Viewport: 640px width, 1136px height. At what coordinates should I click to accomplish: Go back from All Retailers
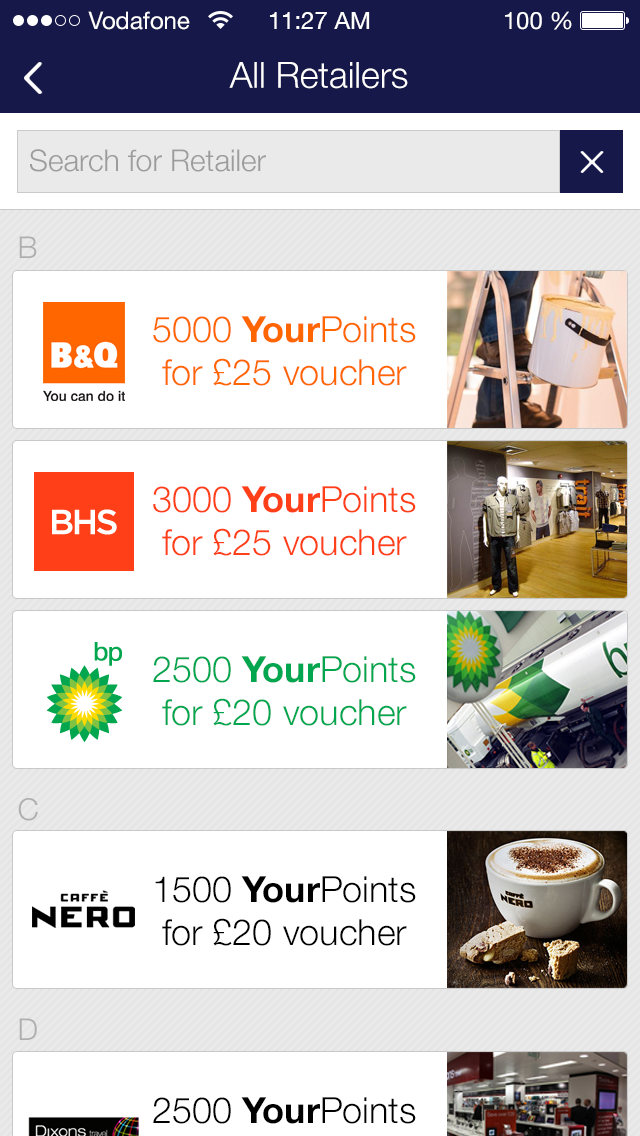[x=34, y=77]
